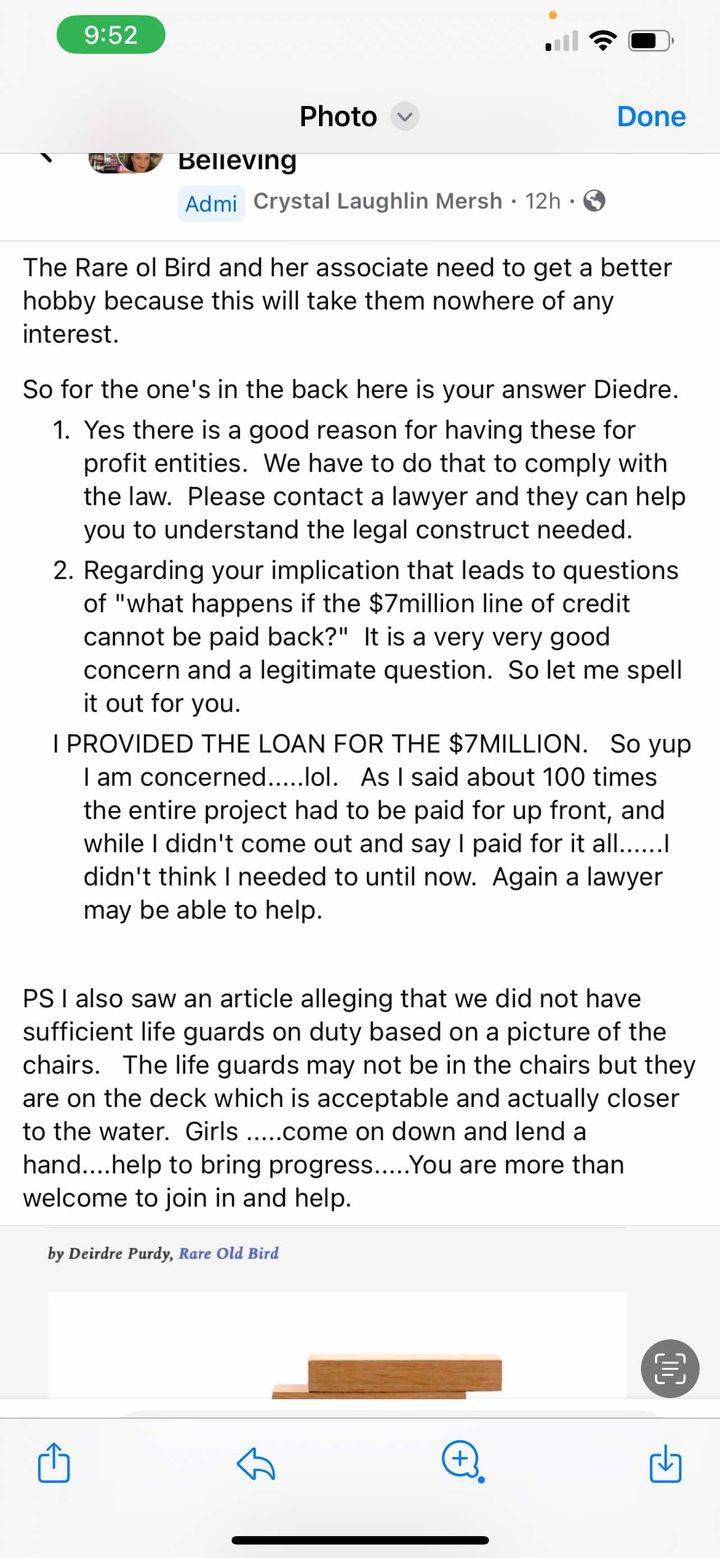Save the photo with download icon
This screenshot has height=1558, width=720.
pyautogui.click(x=665, y=1463)
